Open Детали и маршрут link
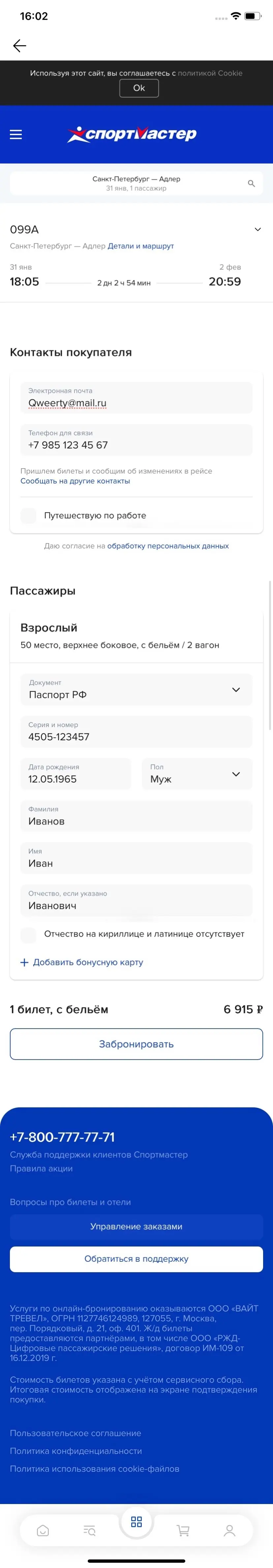 (140, 246)
